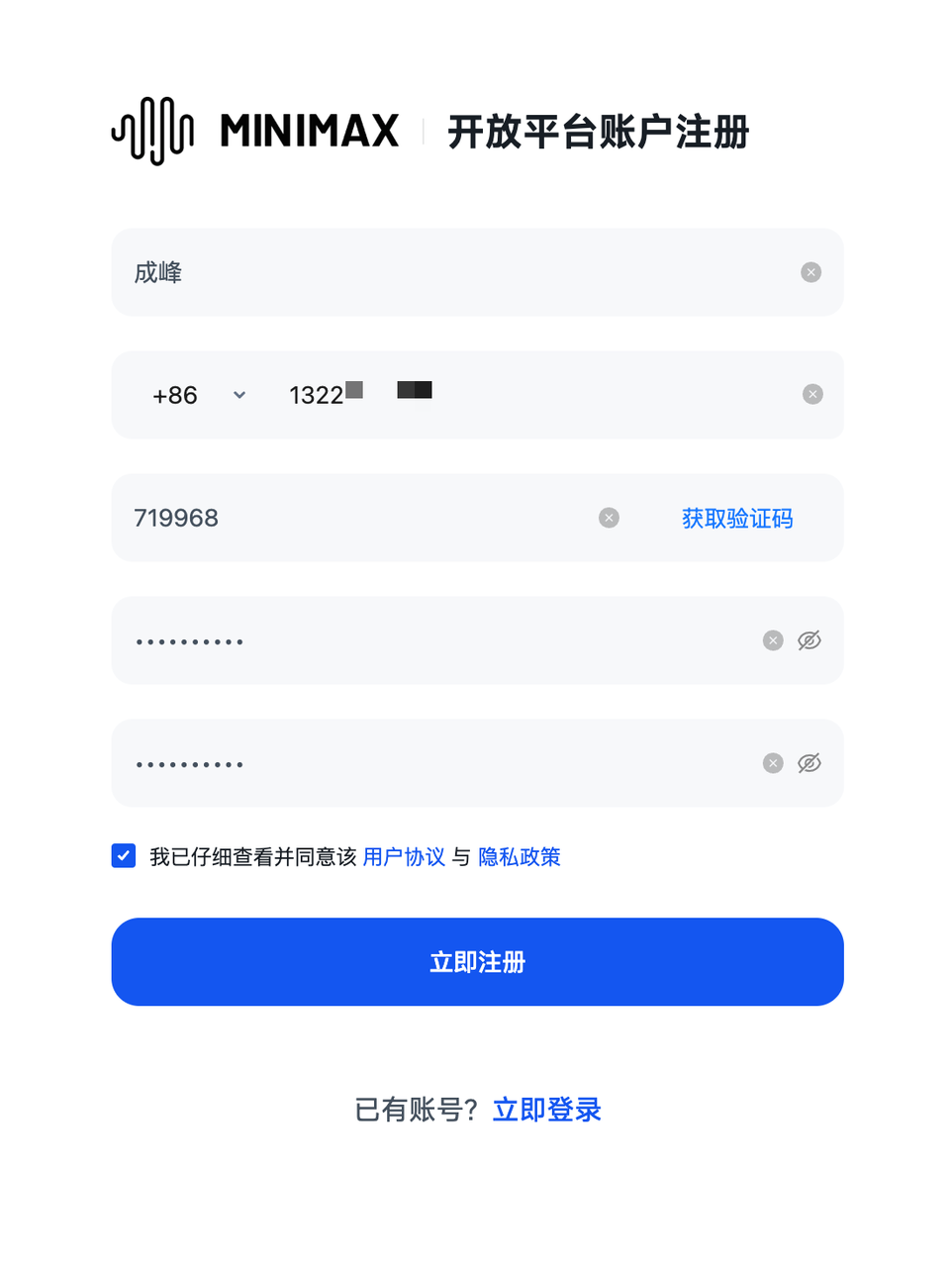
Task: Tap the confirm password field
Action: (435, 763)
